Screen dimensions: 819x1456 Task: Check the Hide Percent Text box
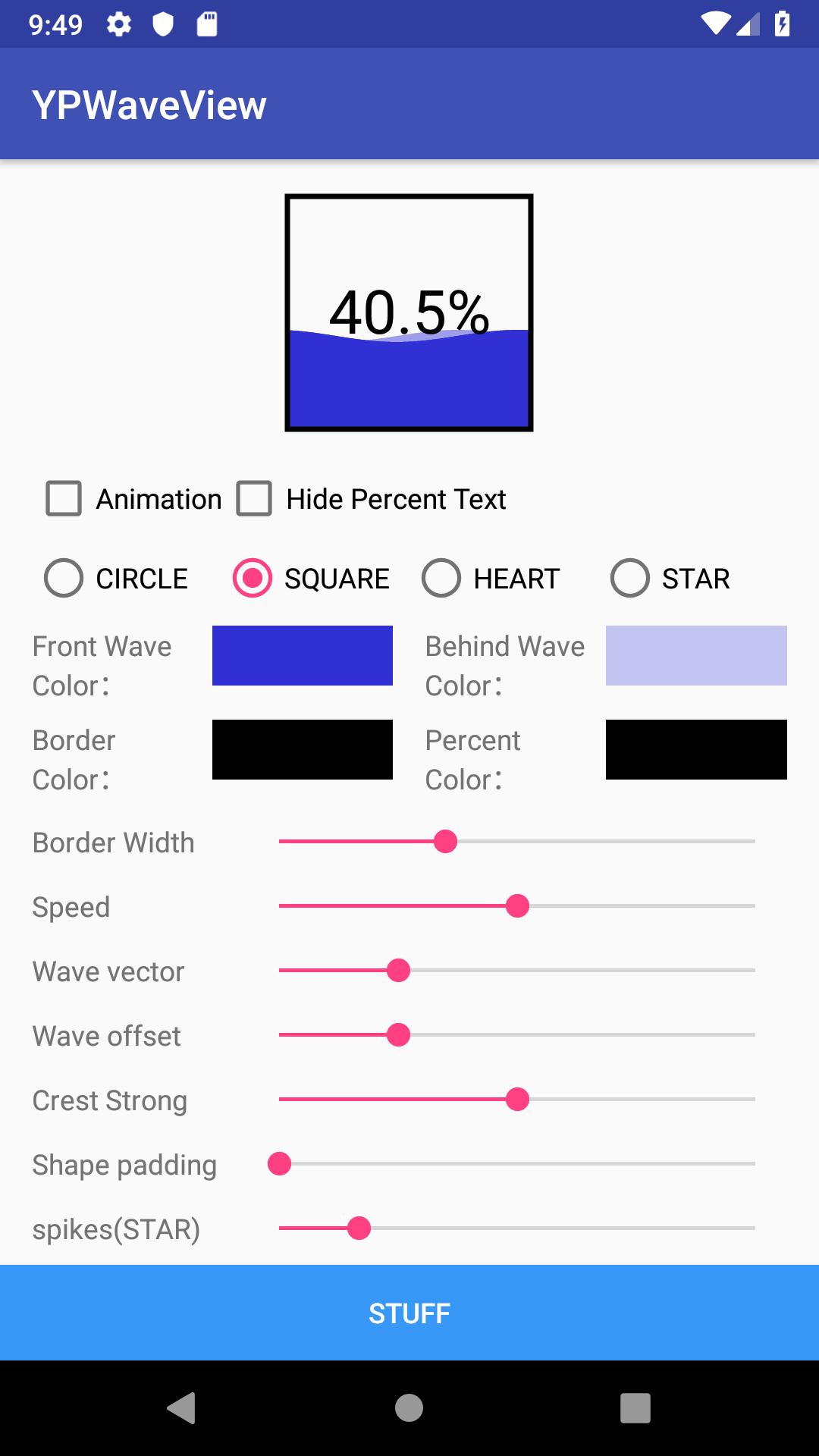tap(255, 499)
